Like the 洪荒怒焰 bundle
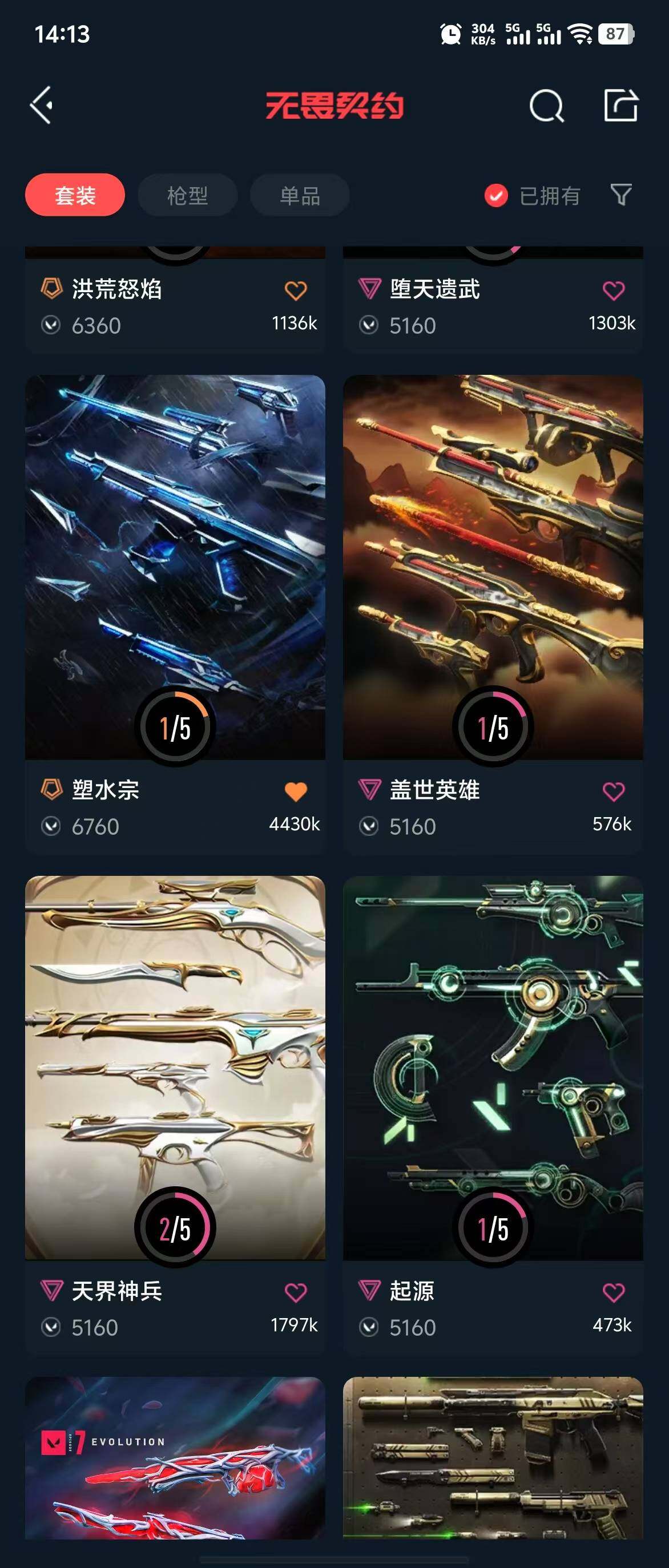669x1568 pixels. coord(296,291)
